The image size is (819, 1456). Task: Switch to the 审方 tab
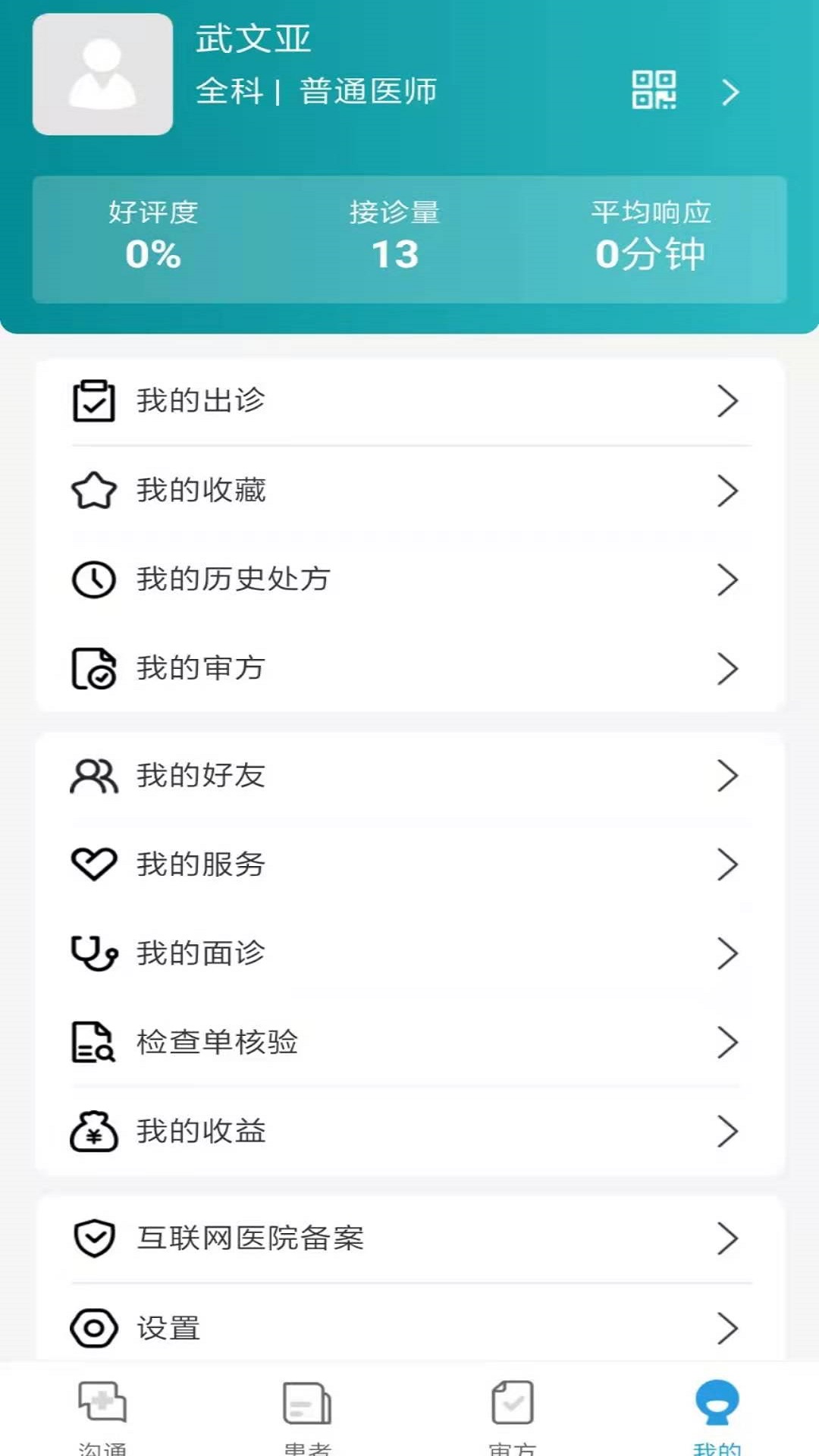click(x=513, y=1414)
